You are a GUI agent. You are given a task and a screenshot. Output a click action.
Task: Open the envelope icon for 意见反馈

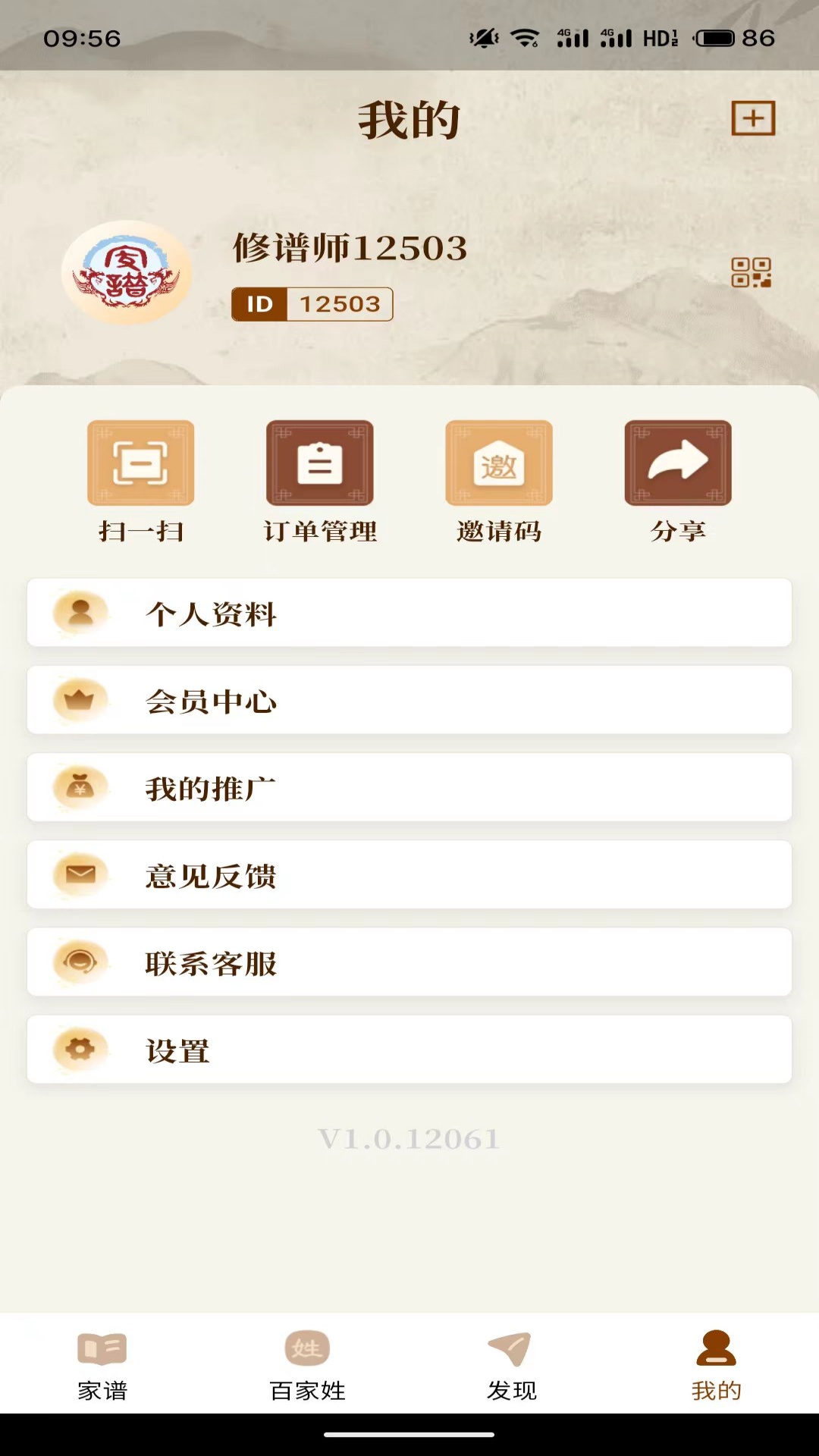click(78, 874)
